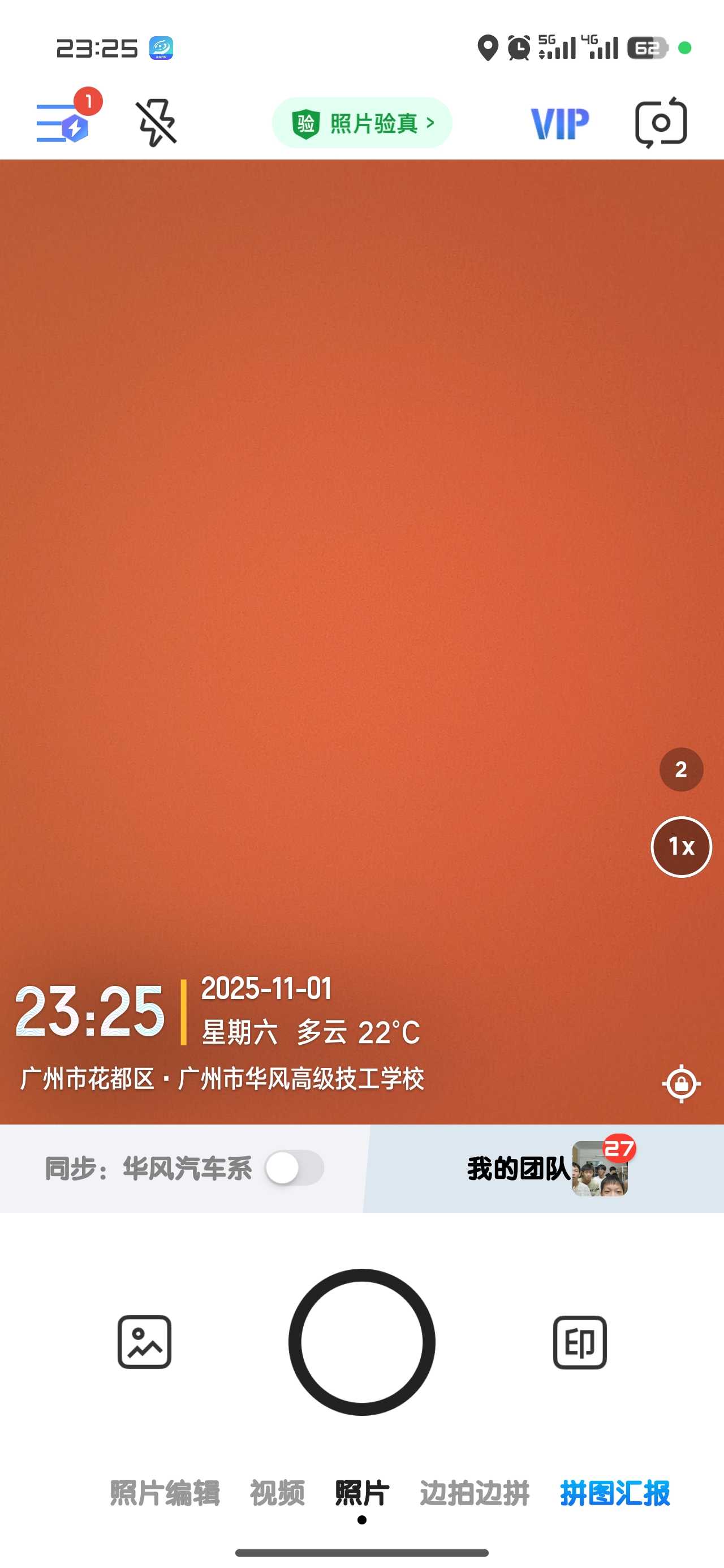Enable sync to 华风汽车系
724x1568 pixels.
[x=294, y=1168]
